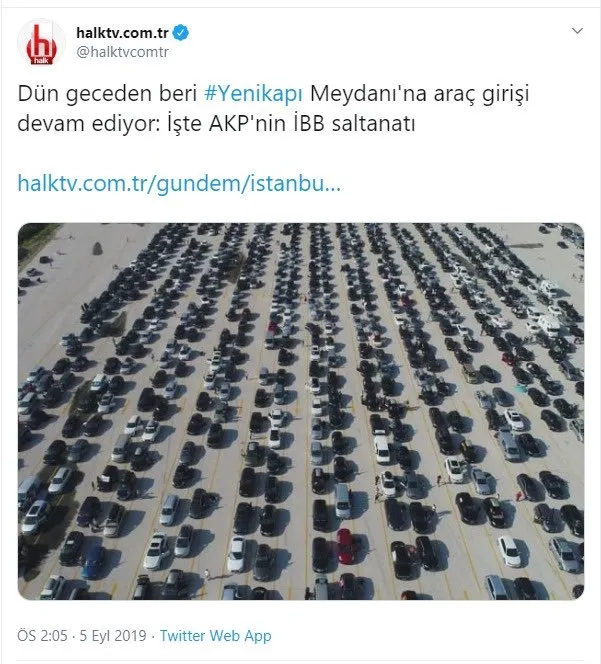
Task: Open the halktv.com.tr profile avatar
Action: (x=42, y=41)
